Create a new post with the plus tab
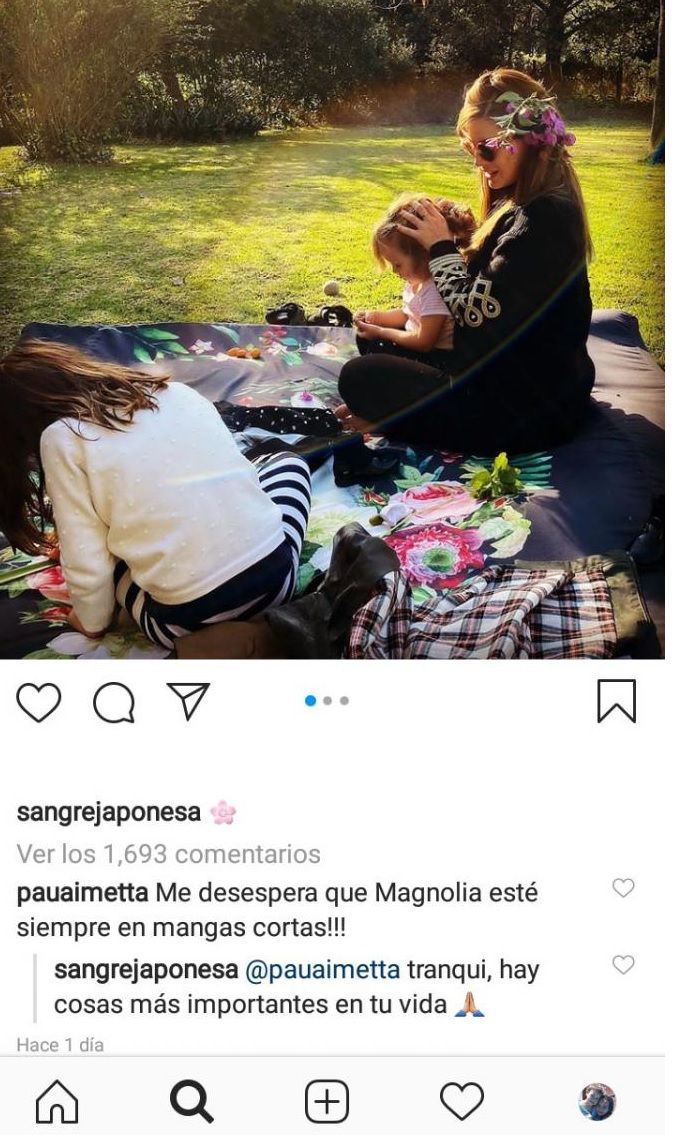 (x=326, y=1102)
